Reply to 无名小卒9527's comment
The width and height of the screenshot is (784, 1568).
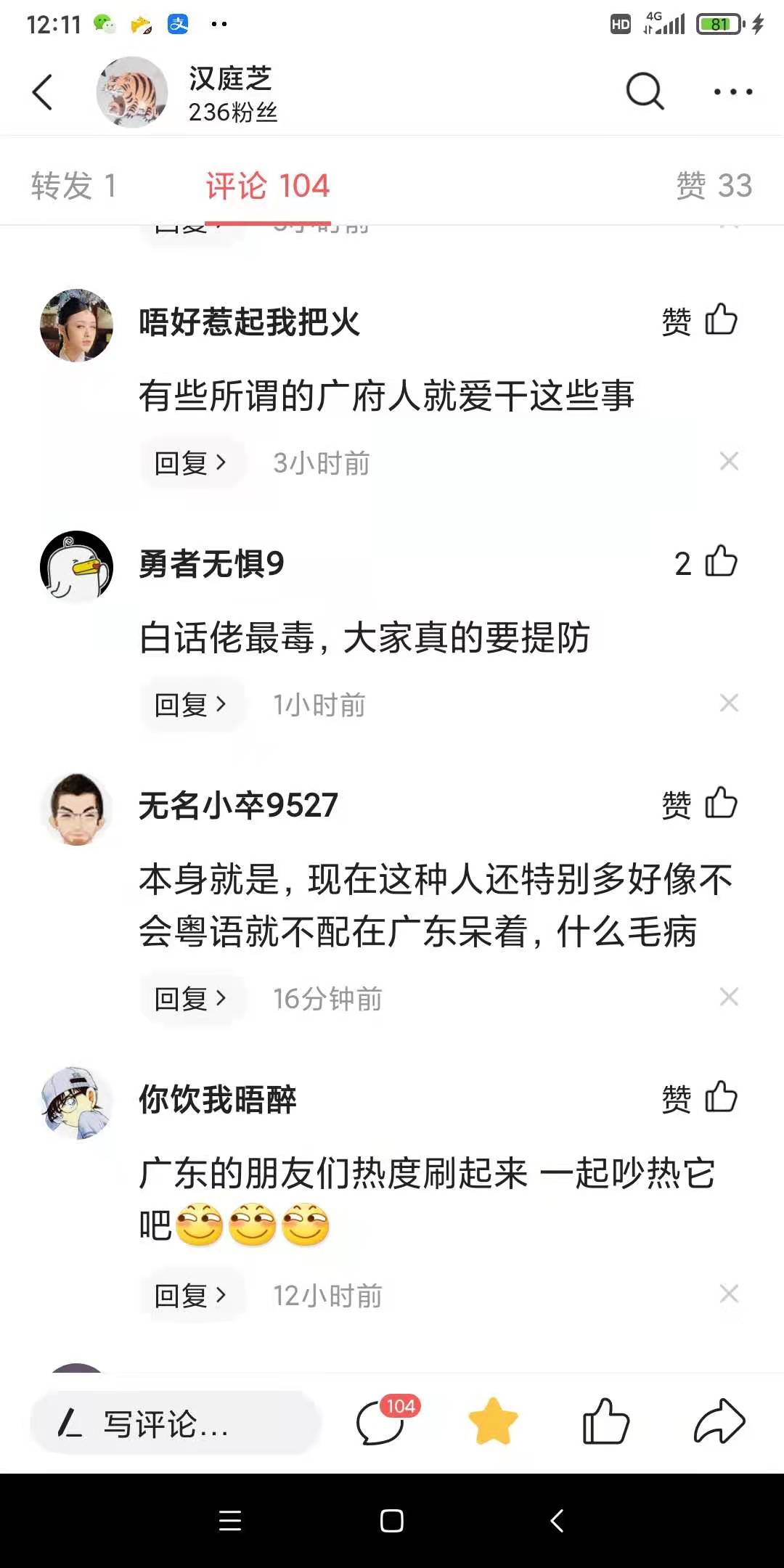point(190,999)
